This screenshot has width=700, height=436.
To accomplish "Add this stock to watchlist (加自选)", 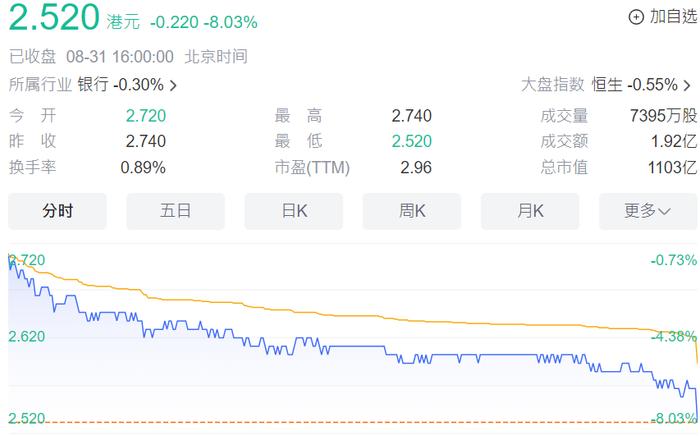I will (x=663, y=17).
